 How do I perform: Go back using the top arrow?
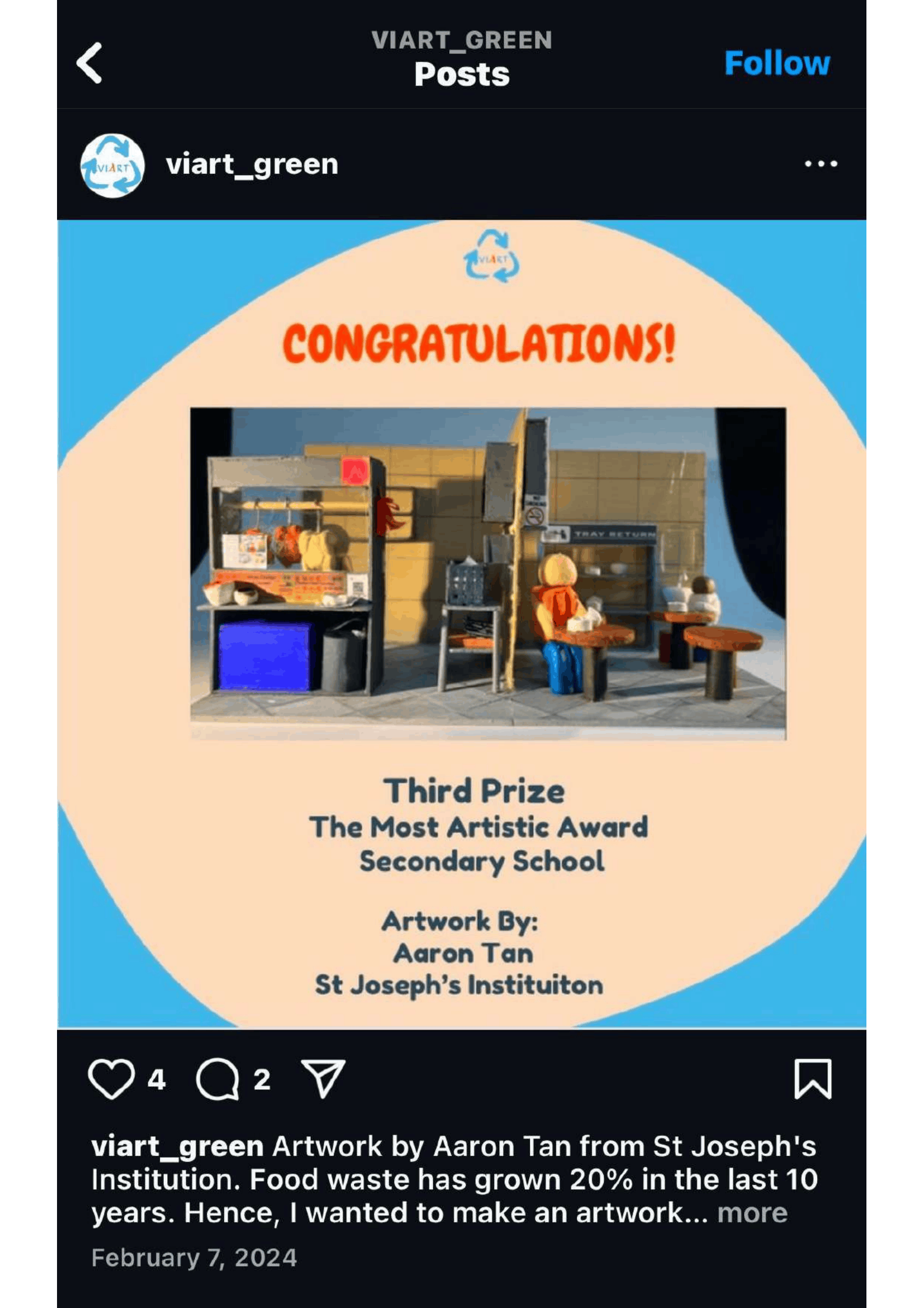pos(90,63)
